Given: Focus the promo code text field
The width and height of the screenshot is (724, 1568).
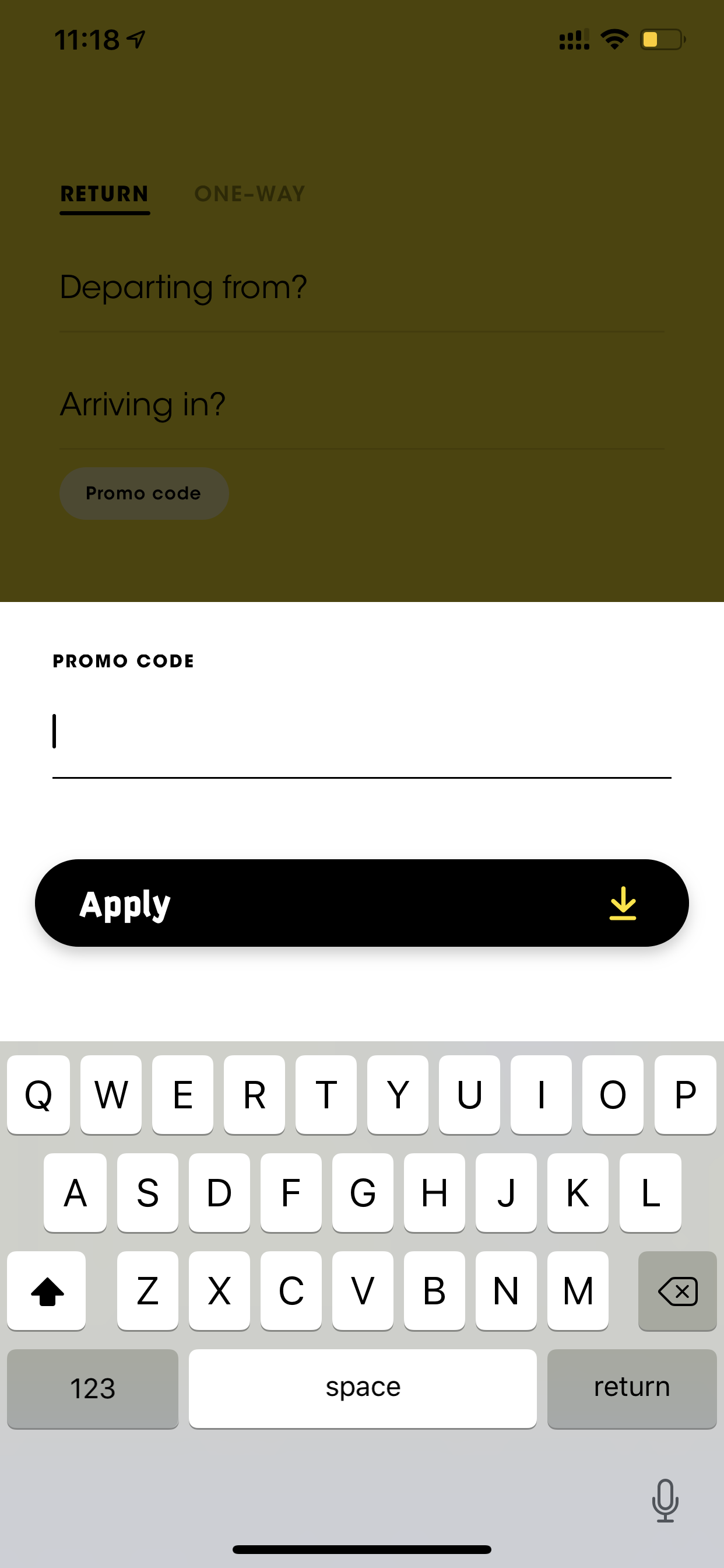Looking at the screenshot, I should pyautogui.click(x=362, y=732).
